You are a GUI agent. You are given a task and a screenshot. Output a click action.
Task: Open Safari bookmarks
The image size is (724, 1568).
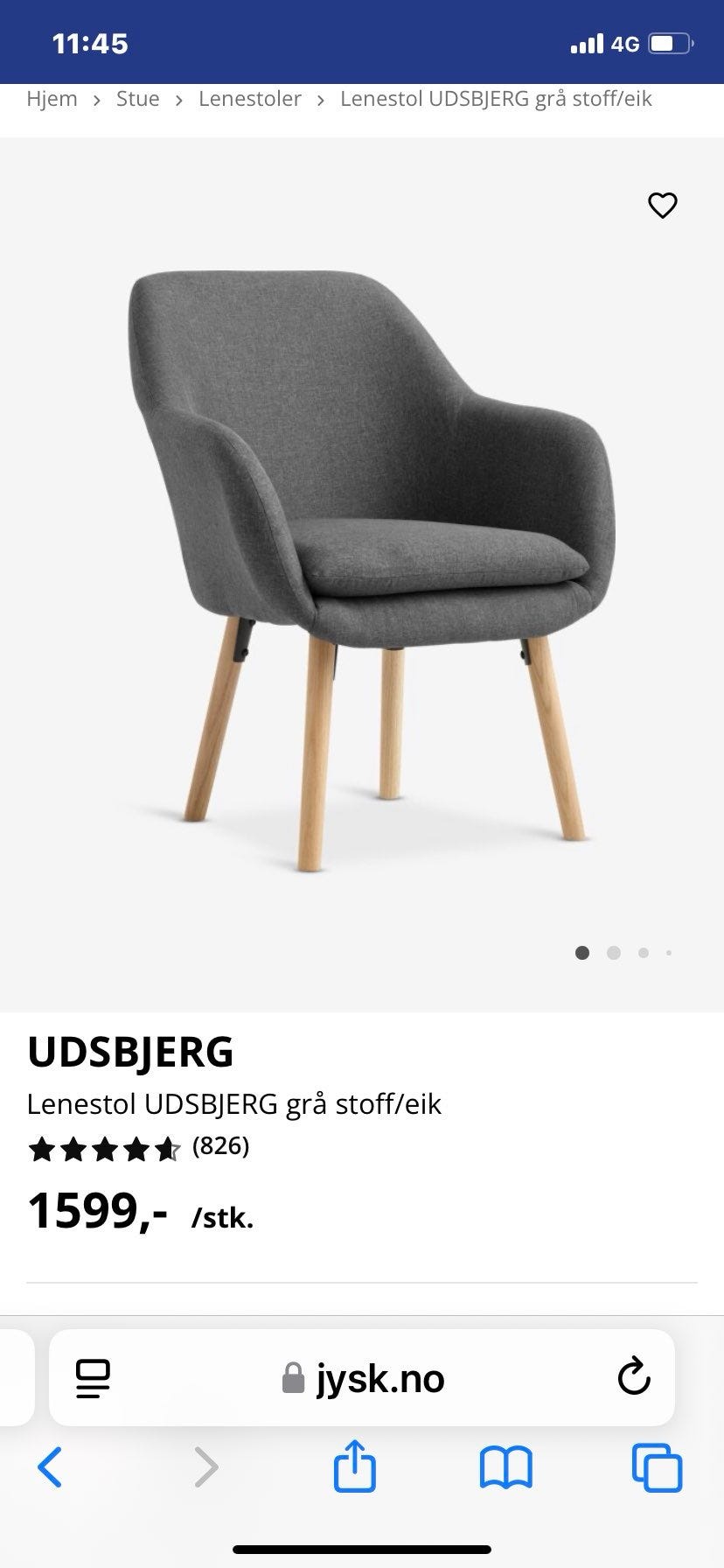coord(505,1467)
